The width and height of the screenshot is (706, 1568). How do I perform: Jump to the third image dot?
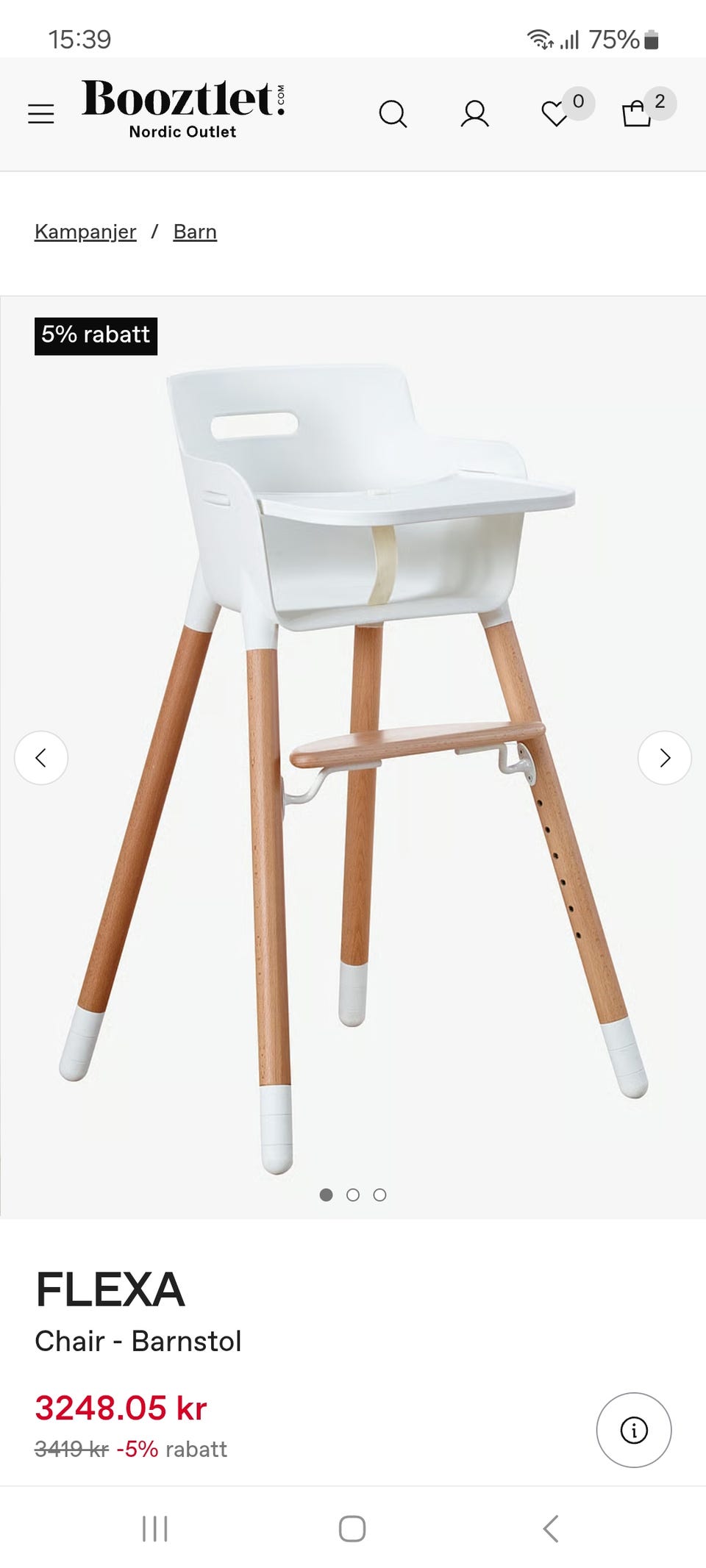[379, 1195]
